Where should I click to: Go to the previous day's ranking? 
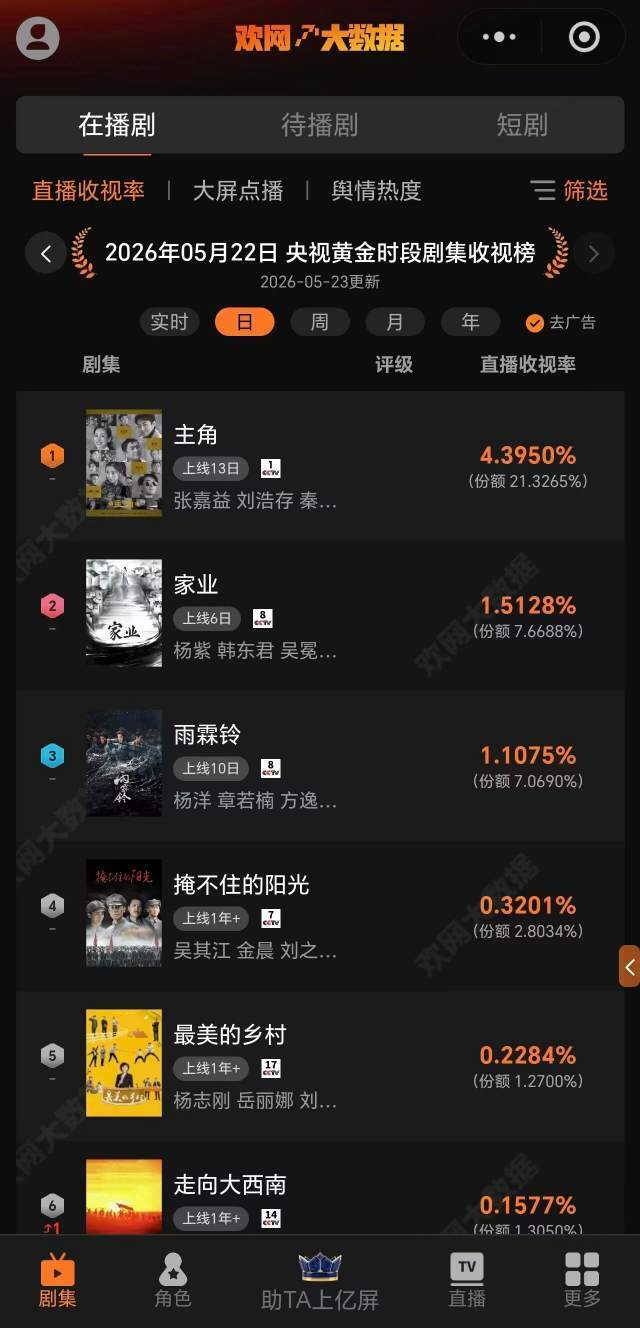tap(45, 254)
